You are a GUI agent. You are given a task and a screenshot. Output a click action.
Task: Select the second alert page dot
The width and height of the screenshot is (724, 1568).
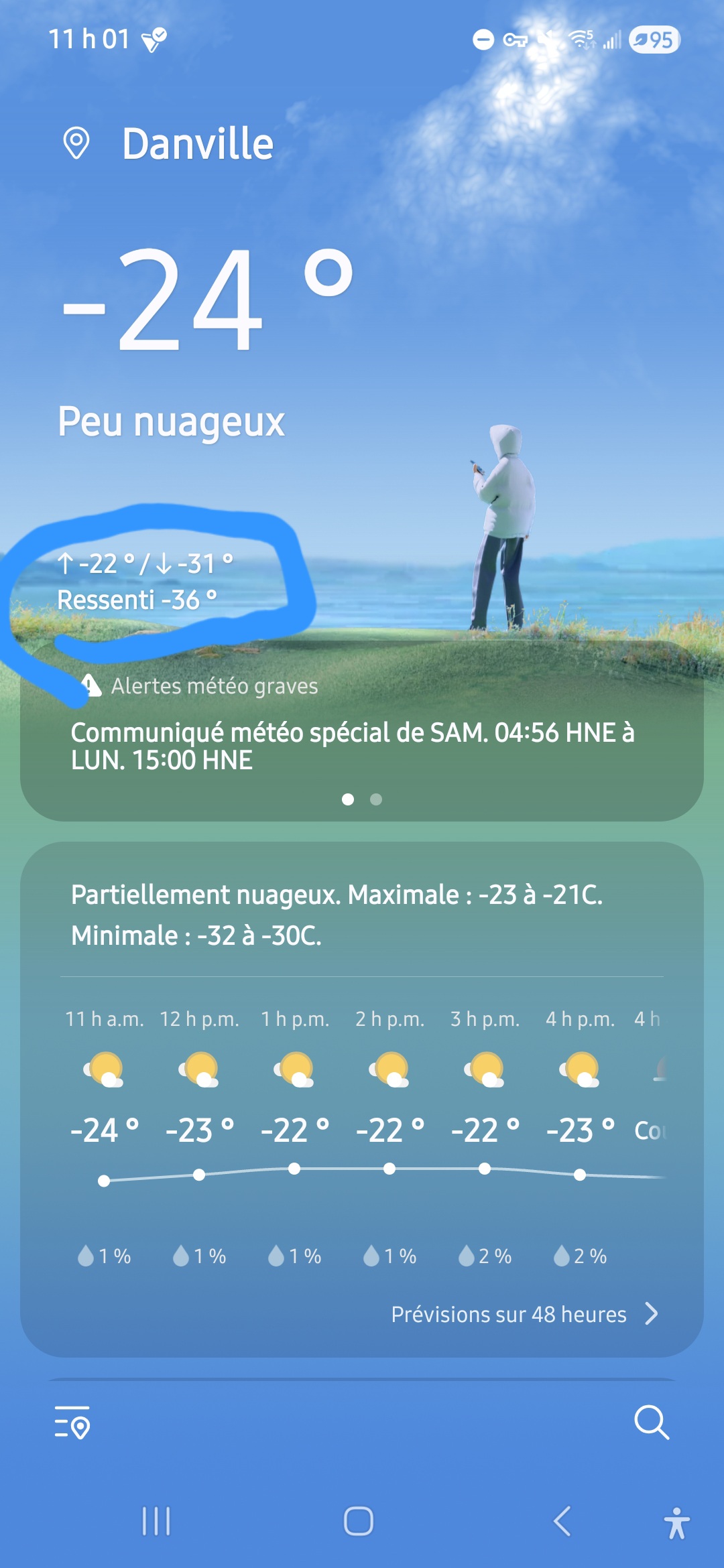pos(376,799)
